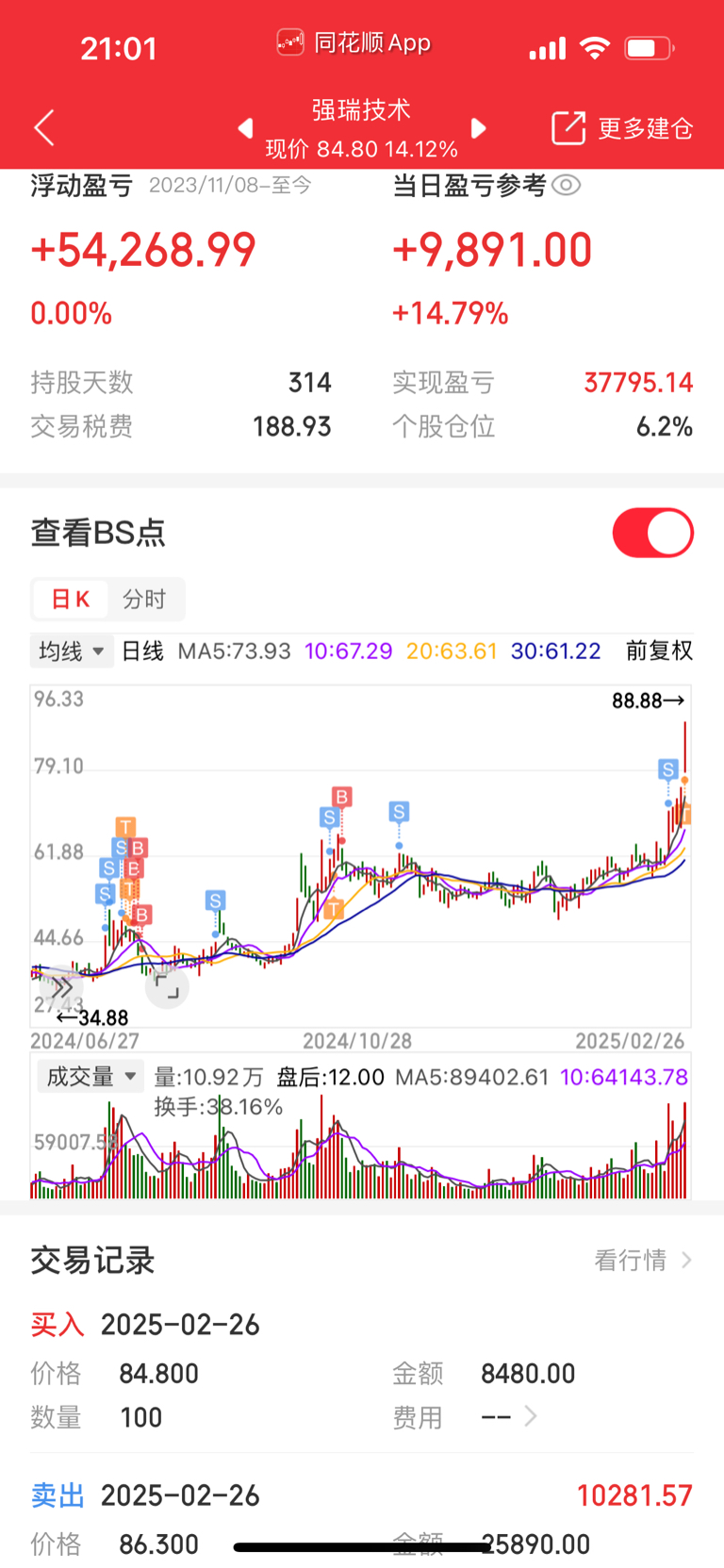Open the 均线 indicator dropdown
The height and width of the screenshot is (1568, 724).
coord(73,651)
